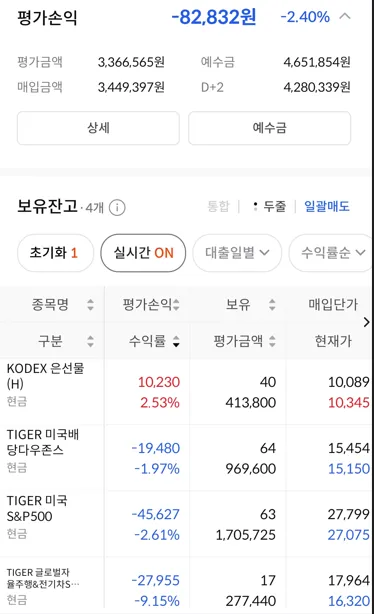Open the 수익률순 sort dropdown
Viewport: 374px width, 614px height.
(x=331, y=253)
